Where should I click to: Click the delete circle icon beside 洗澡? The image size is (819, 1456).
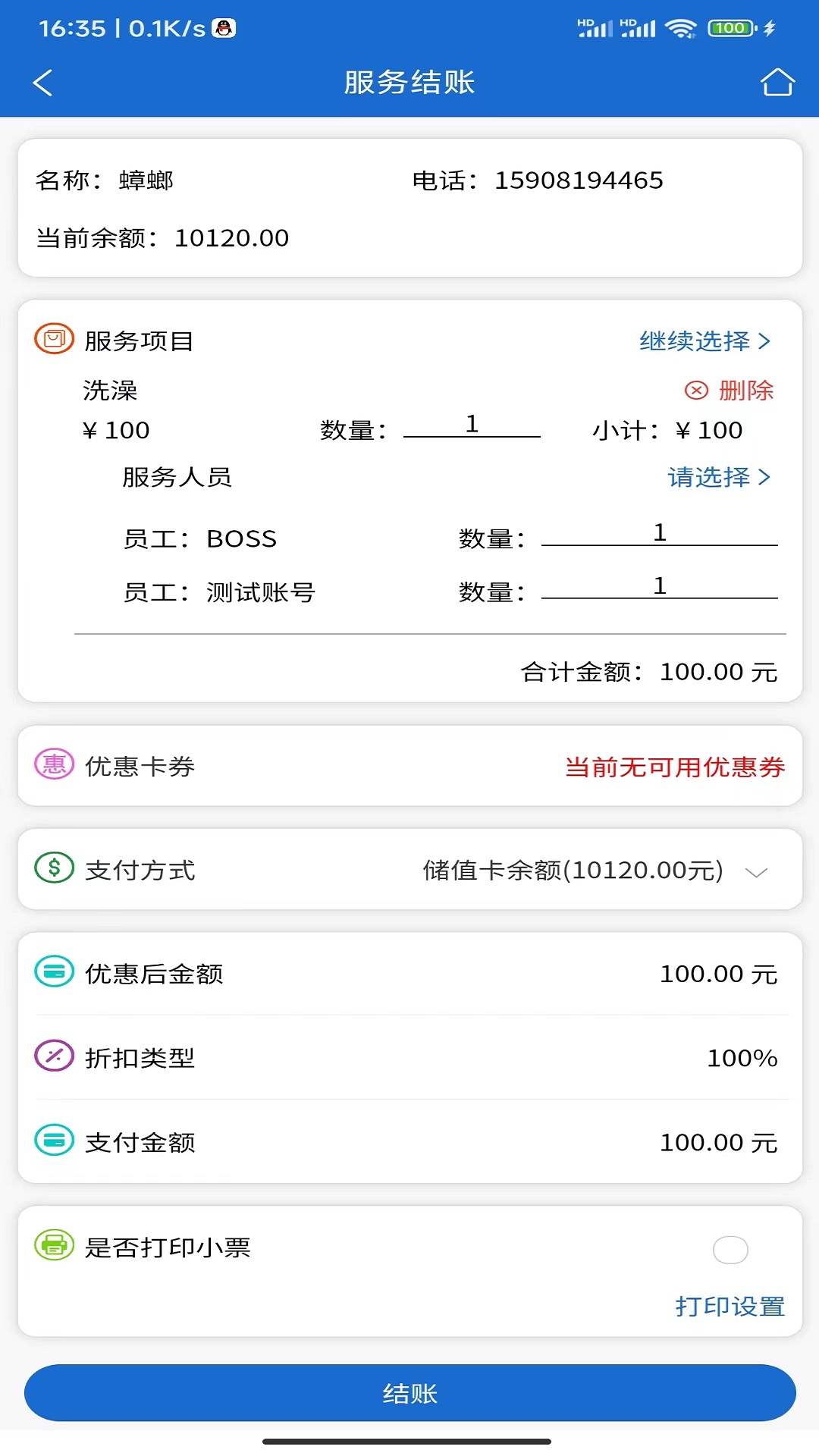click(x=697, y=391)
